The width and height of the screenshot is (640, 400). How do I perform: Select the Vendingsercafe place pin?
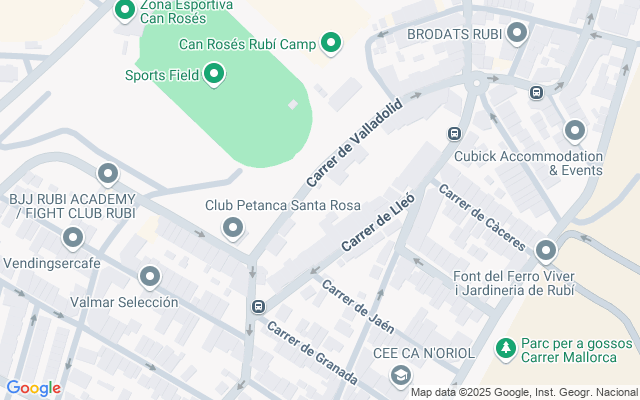tap(73, 238)
